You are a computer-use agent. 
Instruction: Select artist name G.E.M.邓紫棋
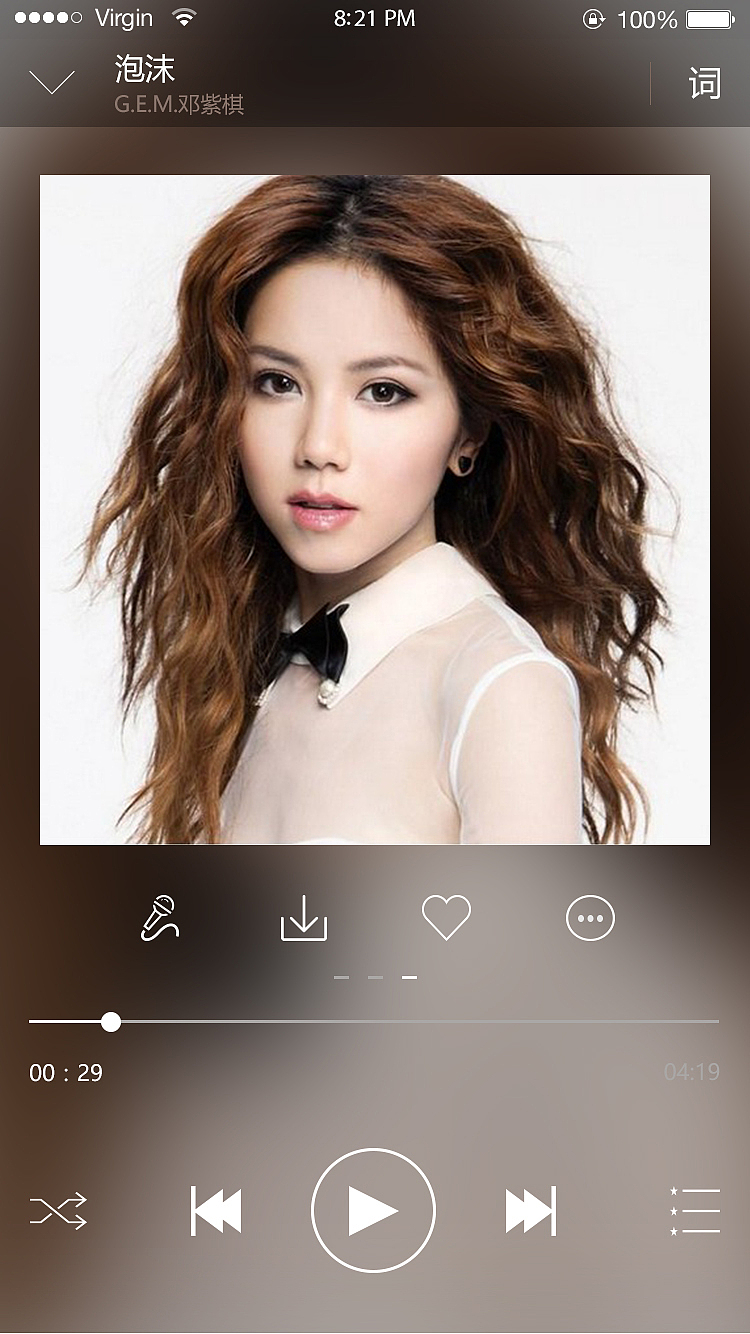pos(181,104)
